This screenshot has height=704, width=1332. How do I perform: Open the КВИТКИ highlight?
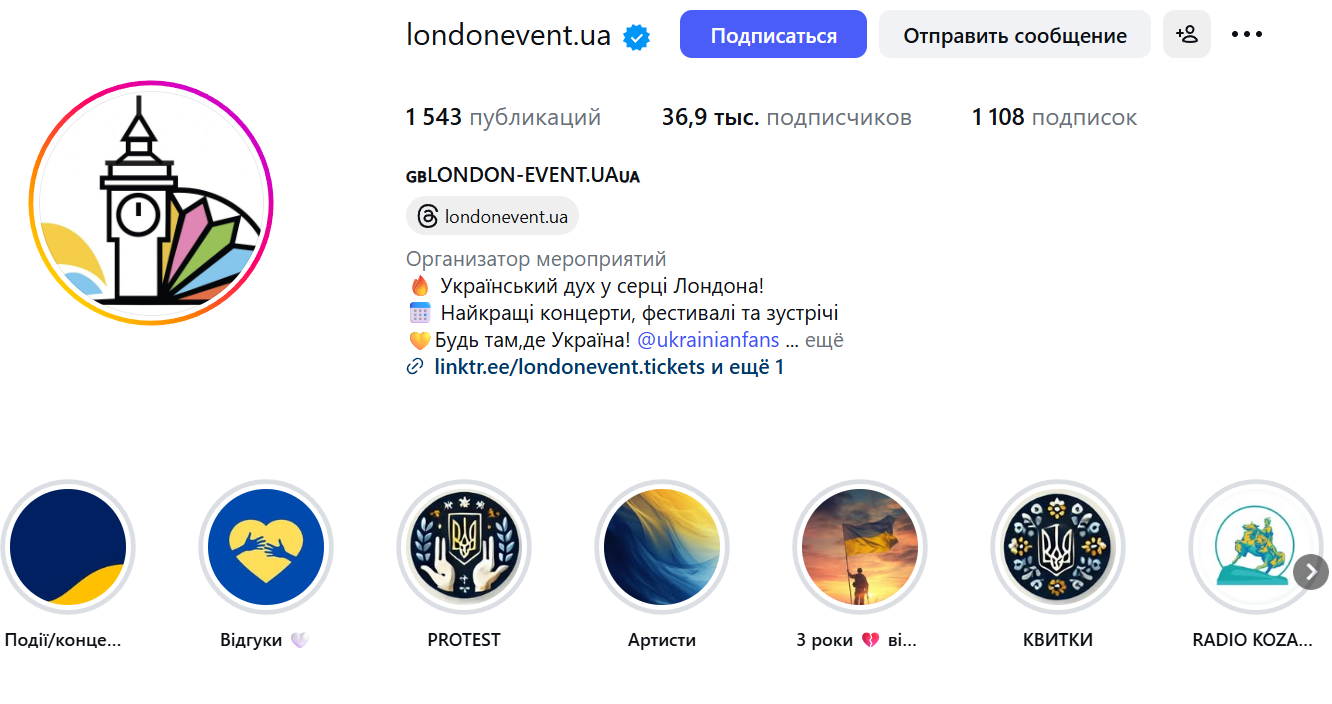tap(1058, 548)
